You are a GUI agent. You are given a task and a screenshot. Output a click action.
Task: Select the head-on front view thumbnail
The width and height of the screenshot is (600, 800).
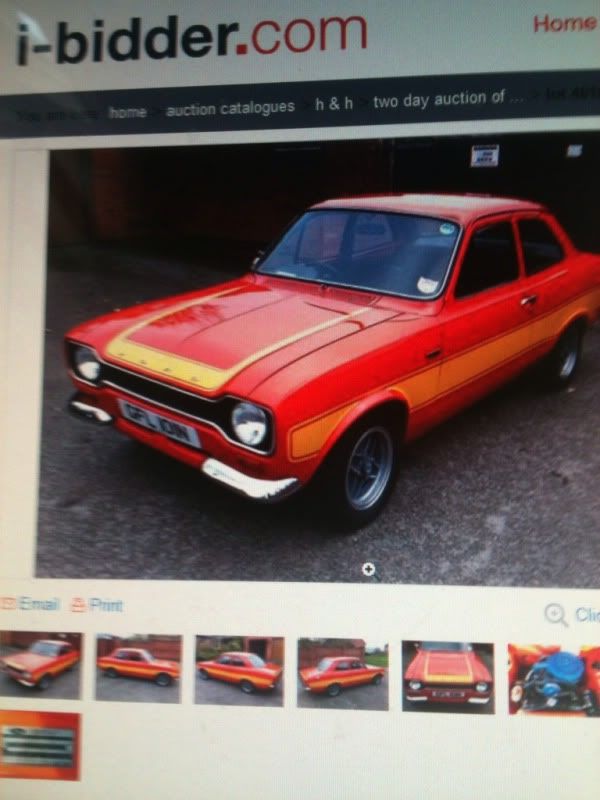click(447, 676)
